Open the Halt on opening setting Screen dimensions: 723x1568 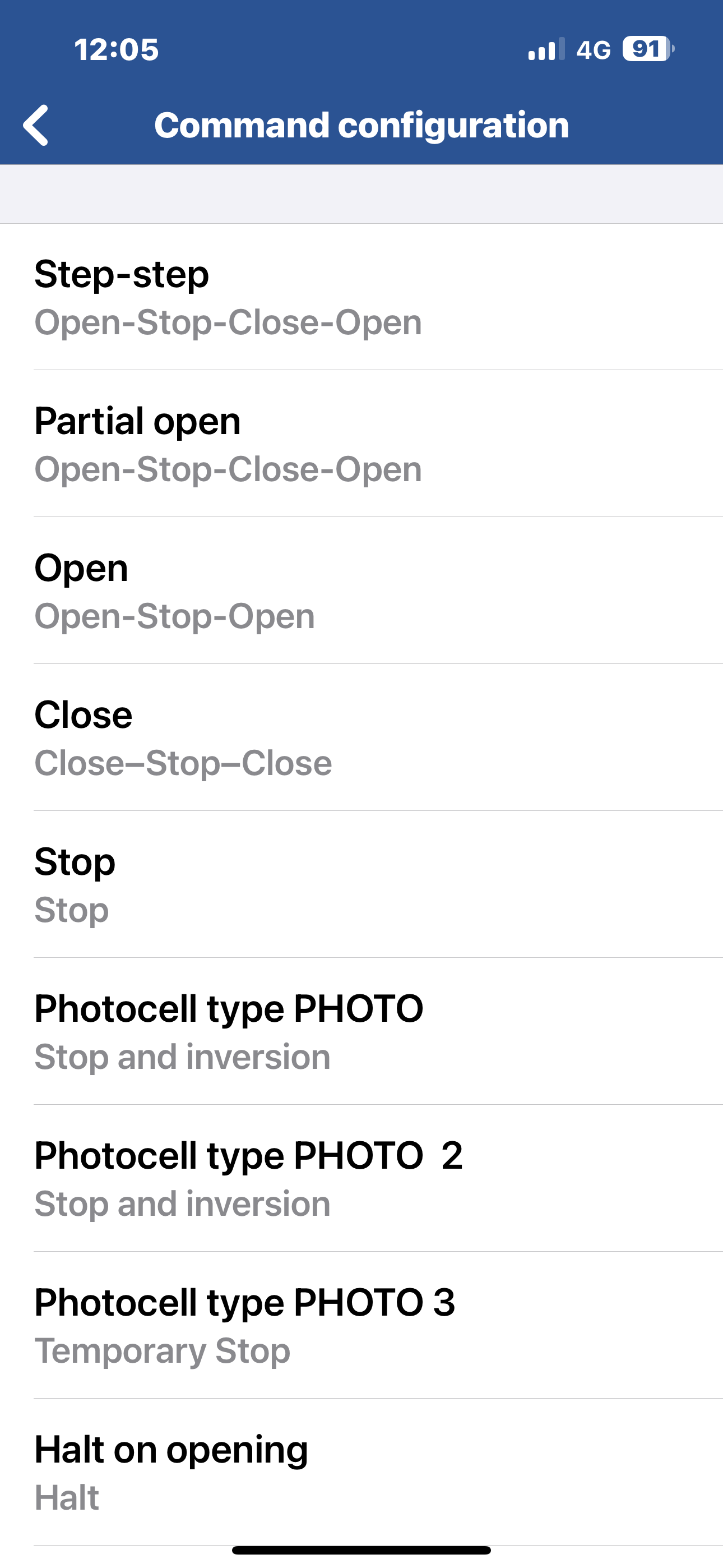pyautogui.click(x=361, y=1472)
